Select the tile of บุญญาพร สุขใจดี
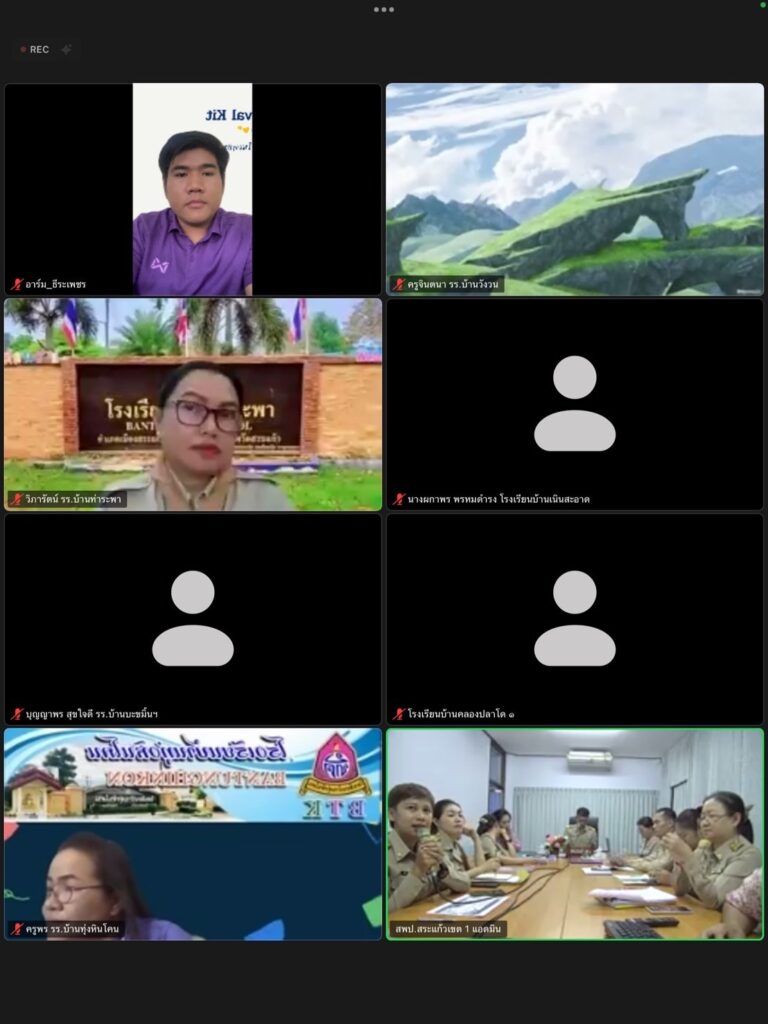The image size is (768, 1024). pos(192,619)
